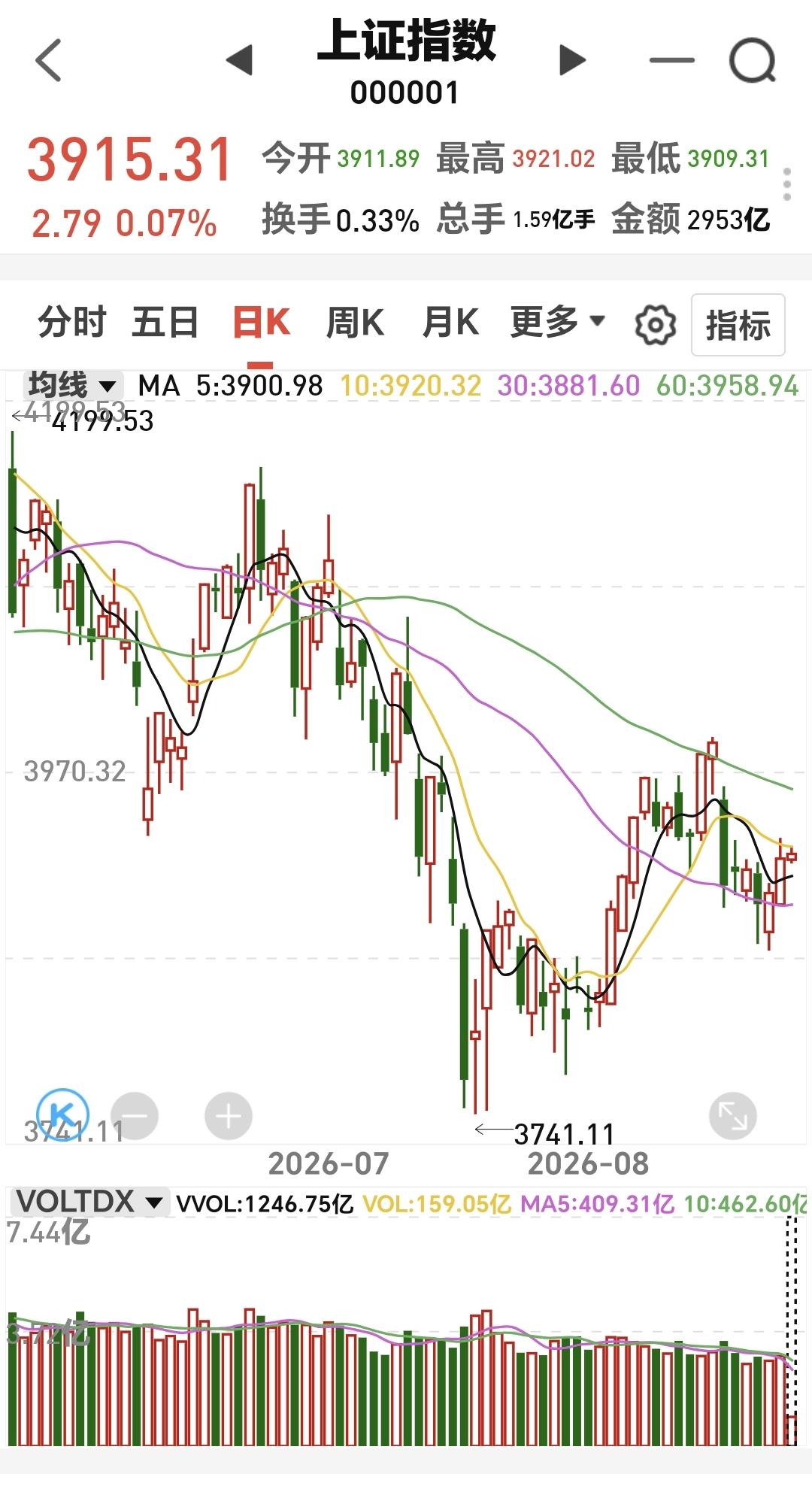Tap the minus icon in the header

point(671,60)
